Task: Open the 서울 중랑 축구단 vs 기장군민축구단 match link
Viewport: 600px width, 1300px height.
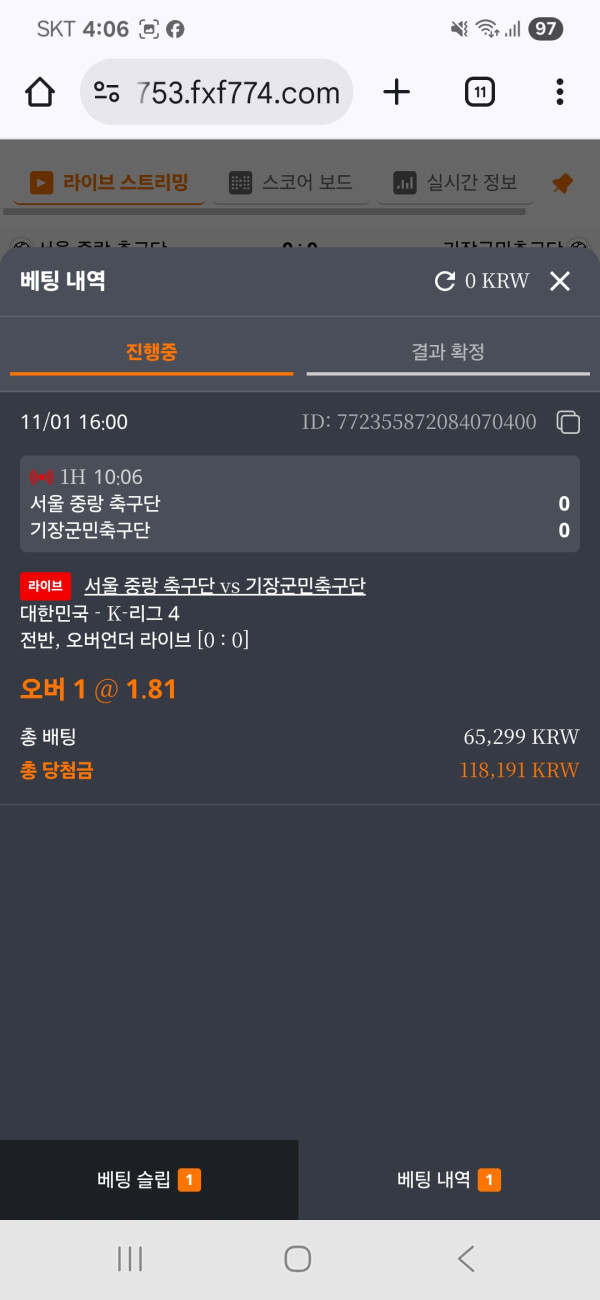Action: [x=224, y=586]
